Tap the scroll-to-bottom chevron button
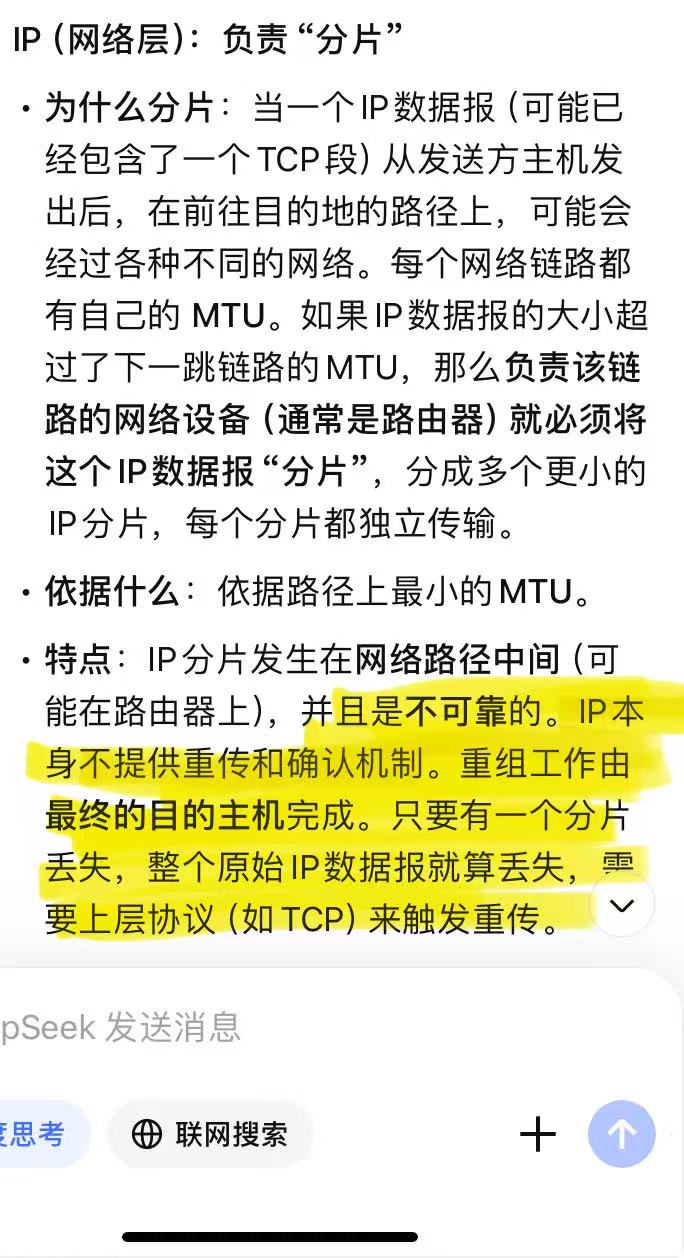The height and width of the screenshot is (1258, 684). pos(622,905)
